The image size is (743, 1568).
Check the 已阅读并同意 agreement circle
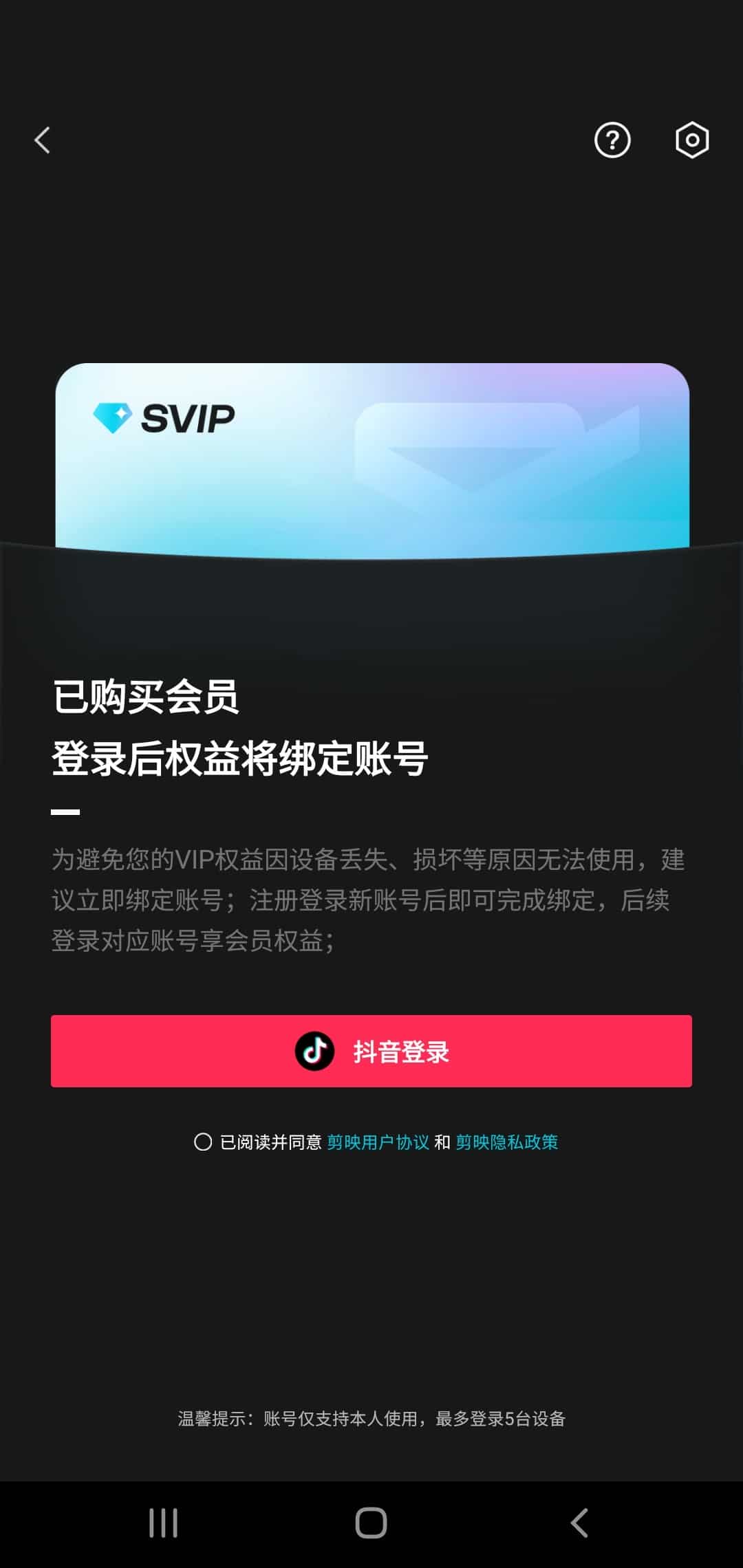pyautogui.click(x=203, y=1142)
